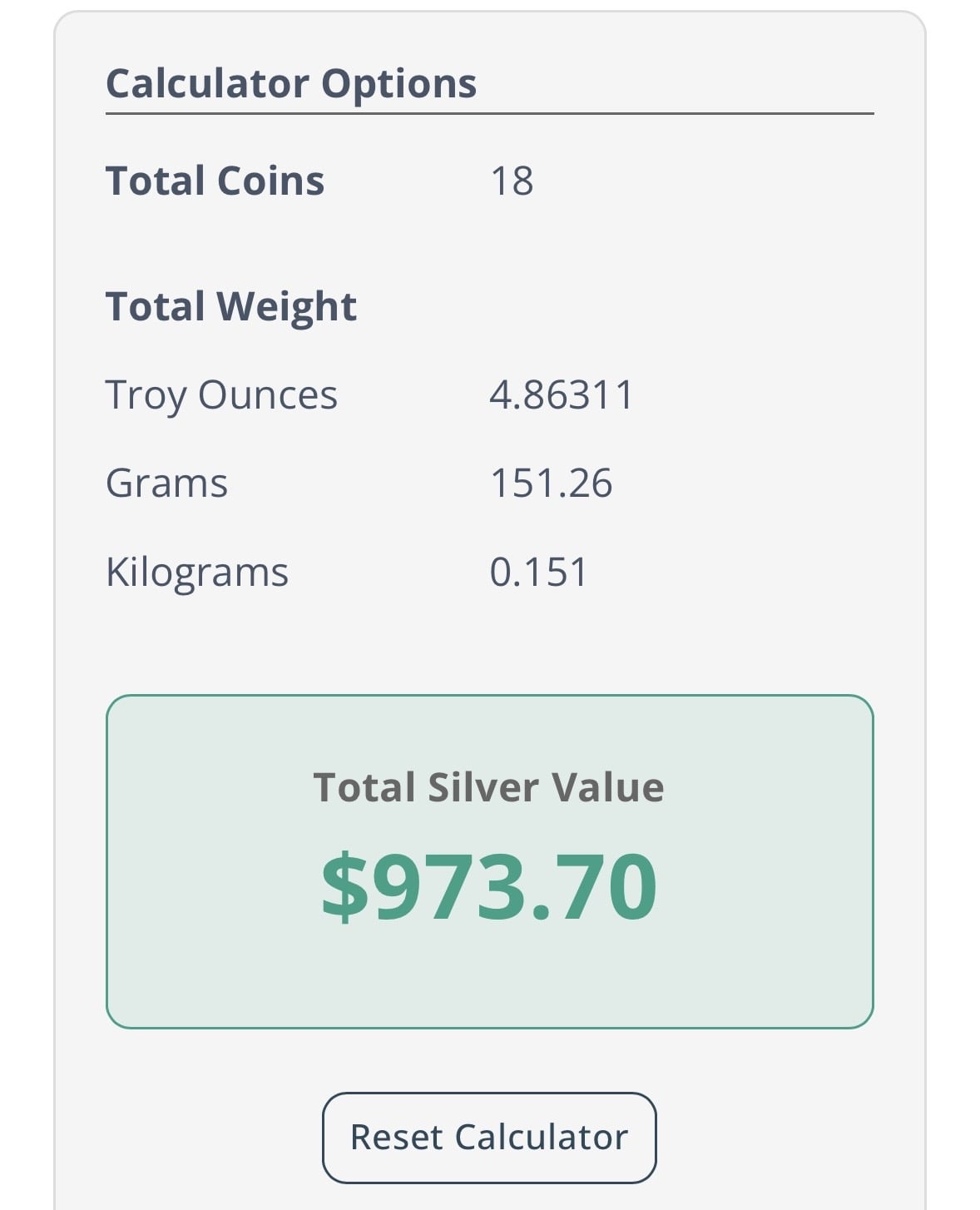
Task: Tap the Reset Calculator button
Action: click(489, 1137)
